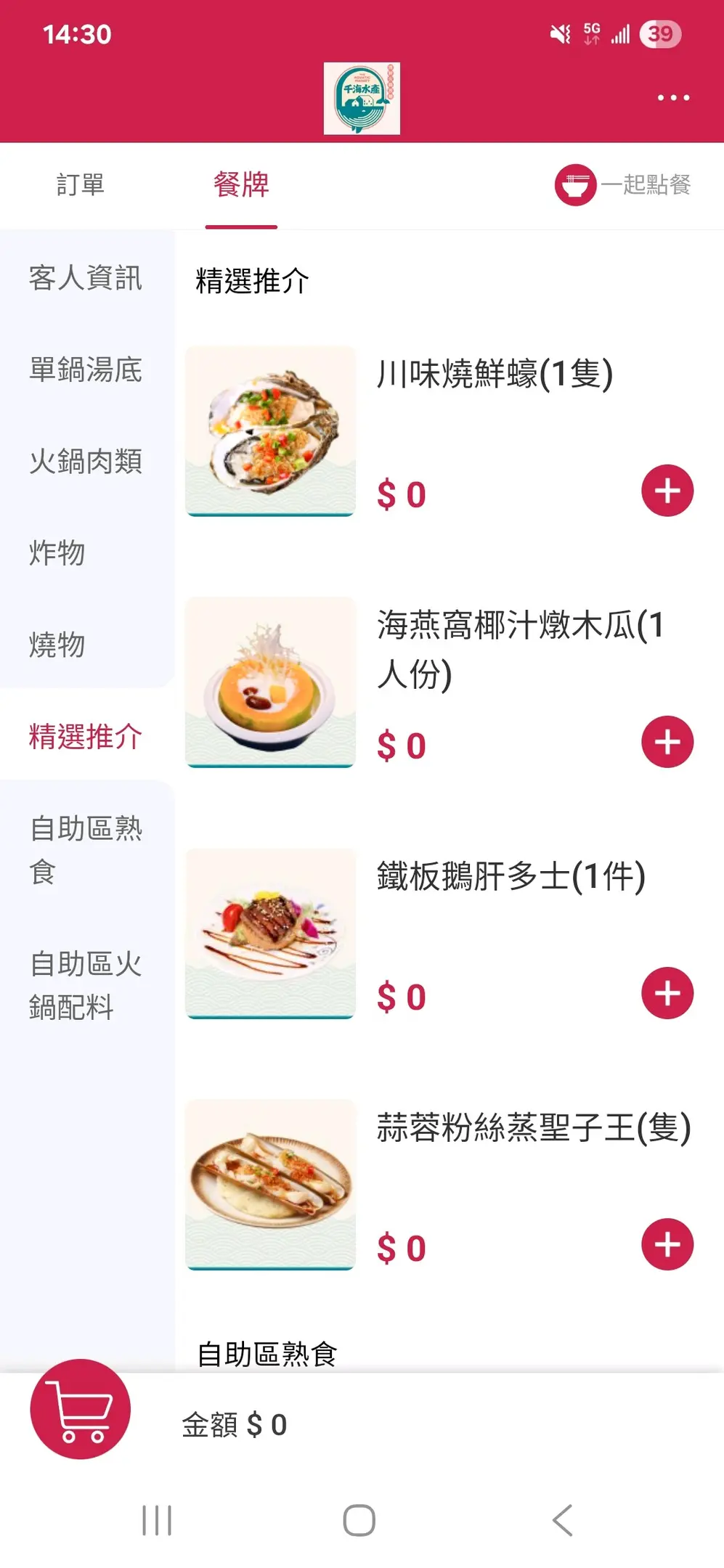View the 川味燒鮮蠔 dish photo

(x=270, y=430)
